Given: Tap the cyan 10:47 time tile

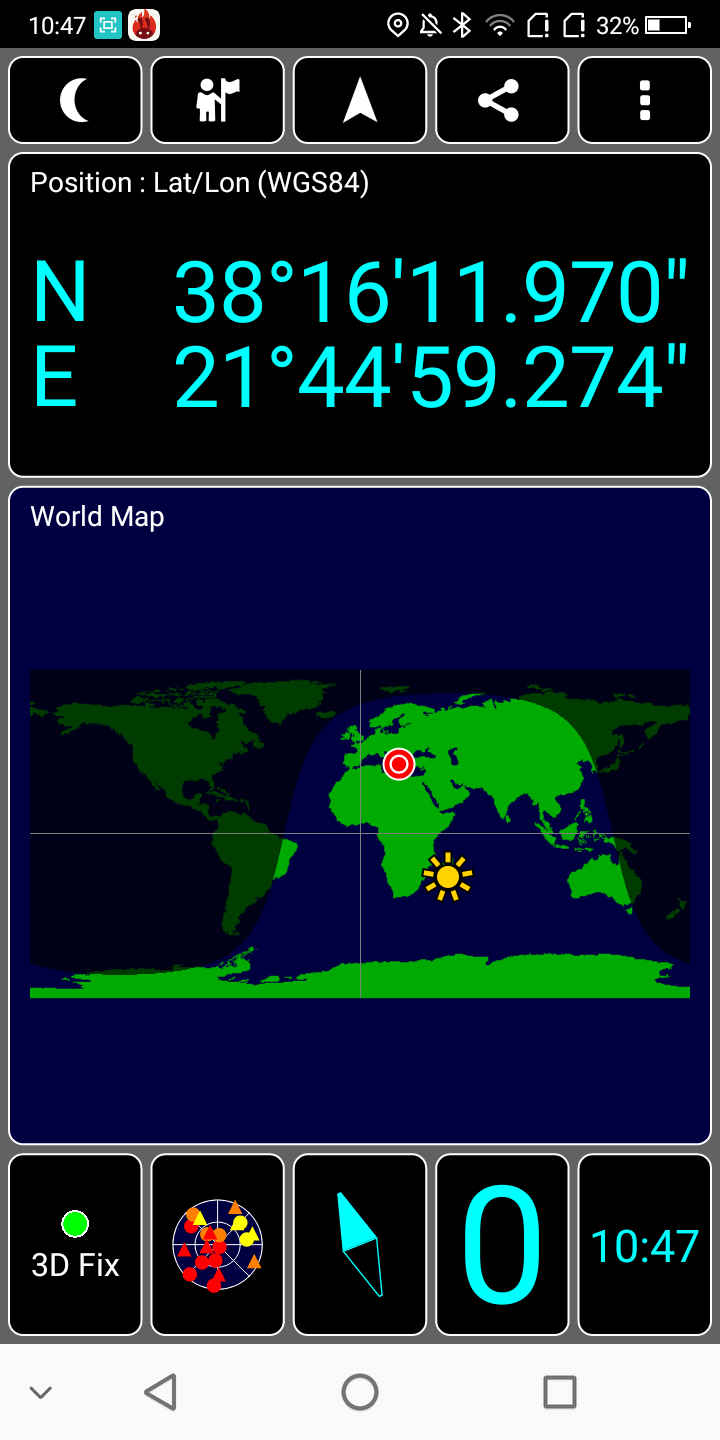Looking at the screenshot, I should coord(645,1245).
